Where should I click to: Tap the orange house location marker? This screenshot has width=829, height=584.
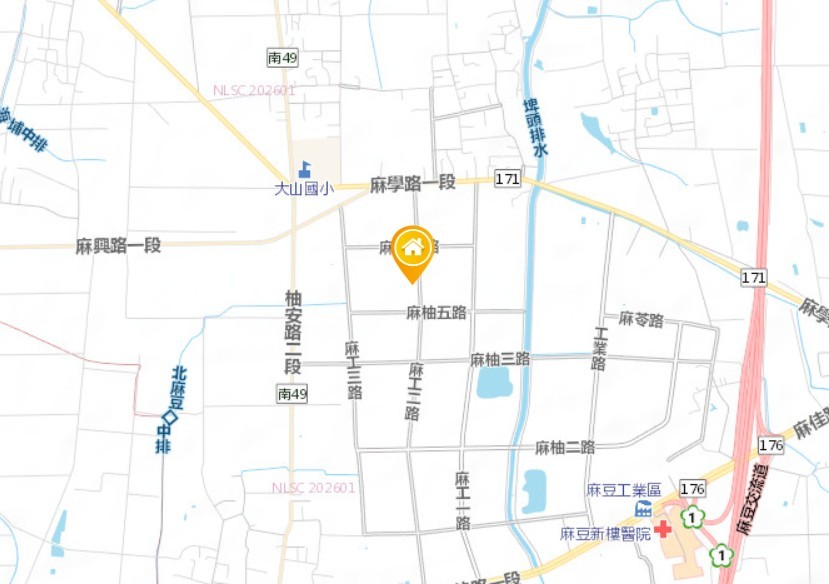click(412, 249)
